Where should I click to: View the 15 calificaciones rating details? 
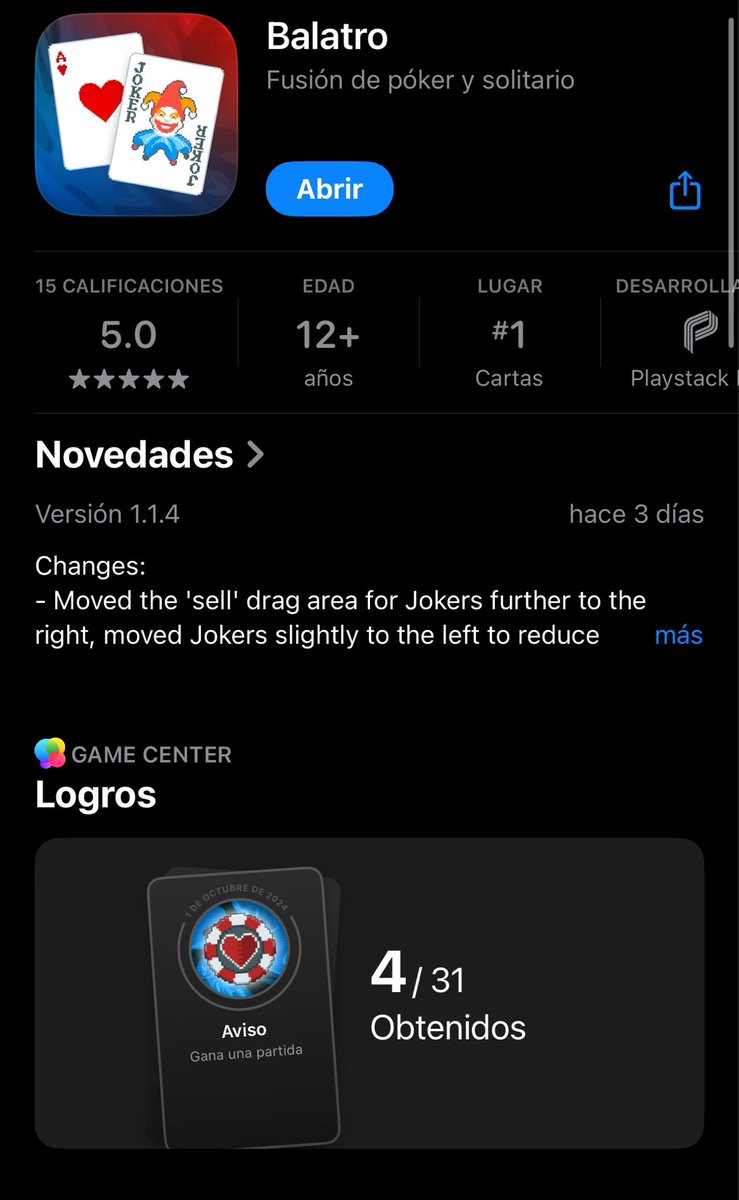point(129,333)
